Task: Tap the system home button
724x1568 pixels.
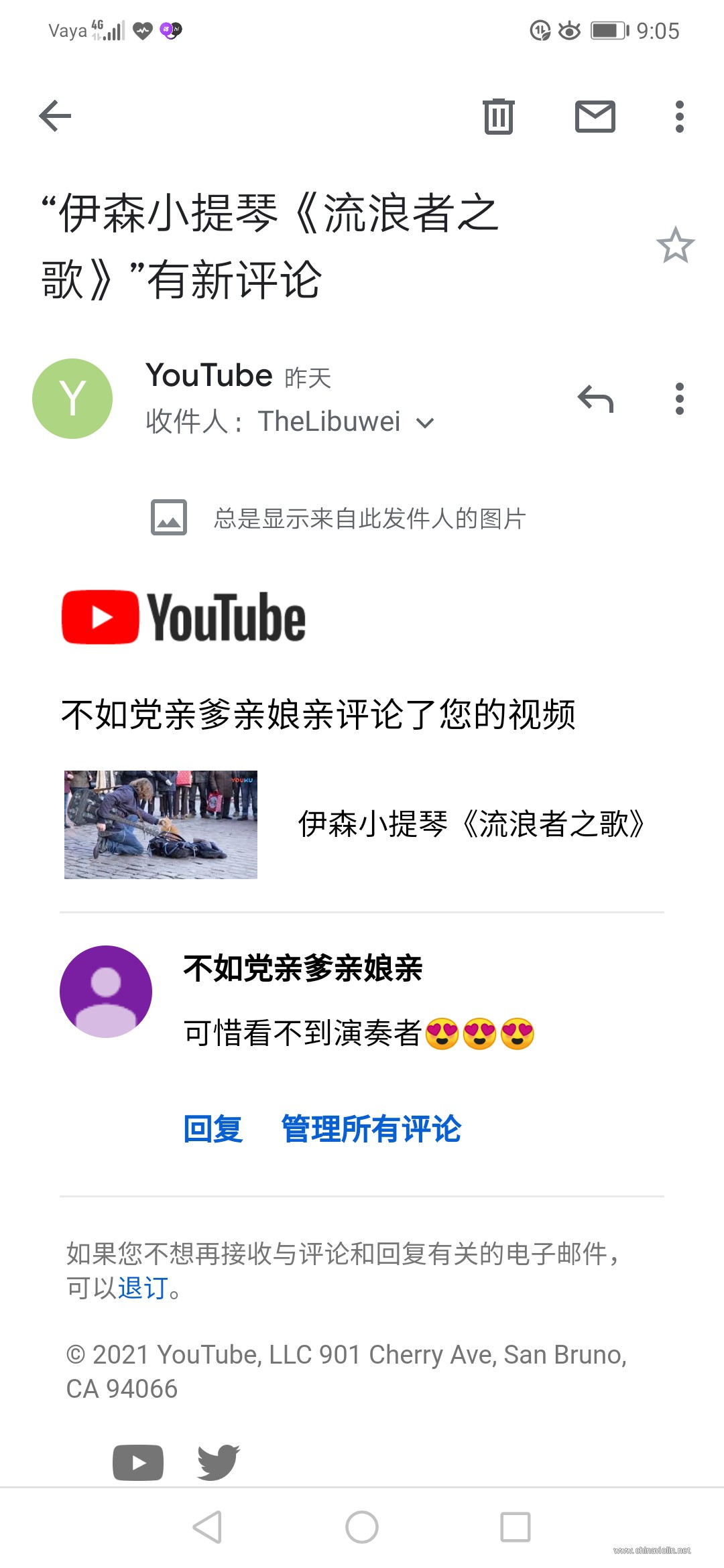Action: tap(362, 1527)
